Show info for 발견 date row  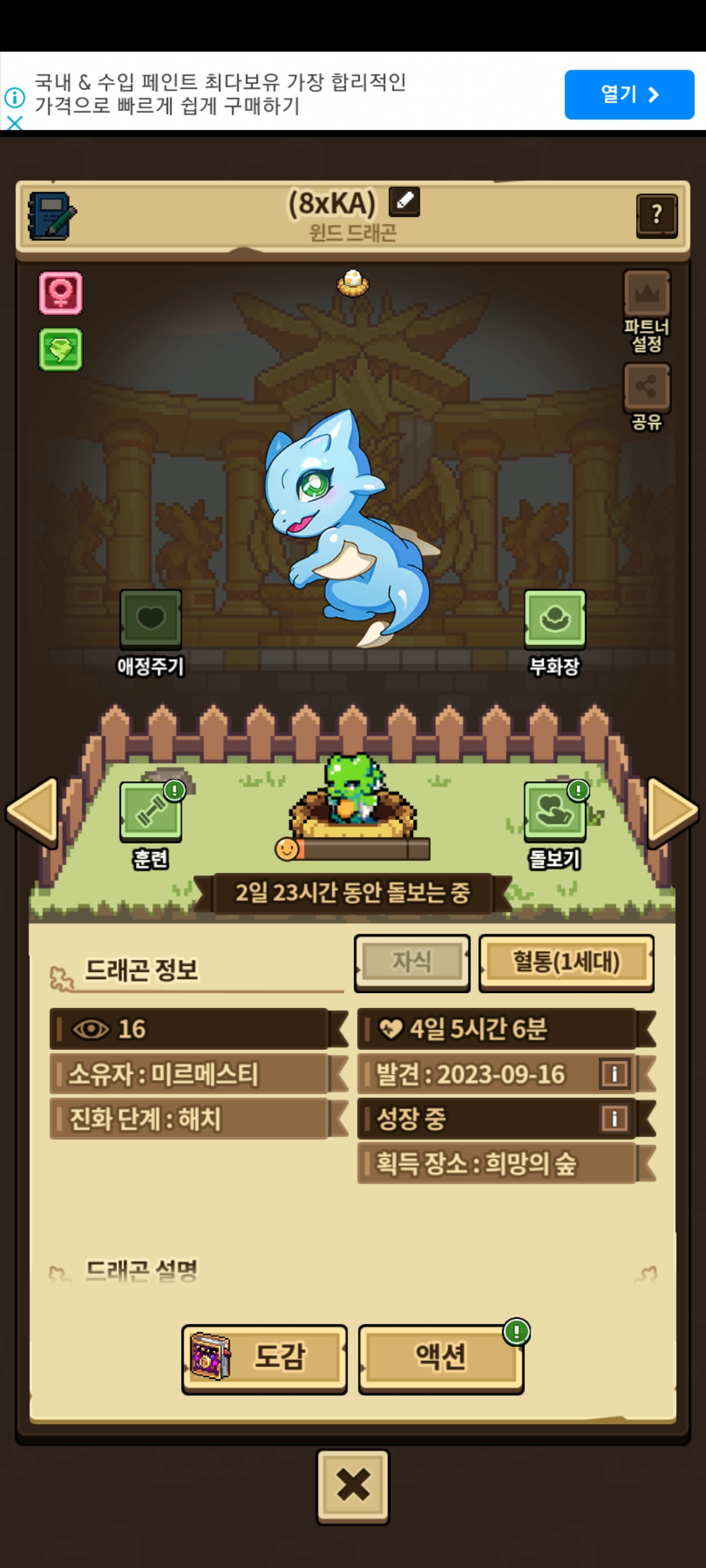point(614,1073)
